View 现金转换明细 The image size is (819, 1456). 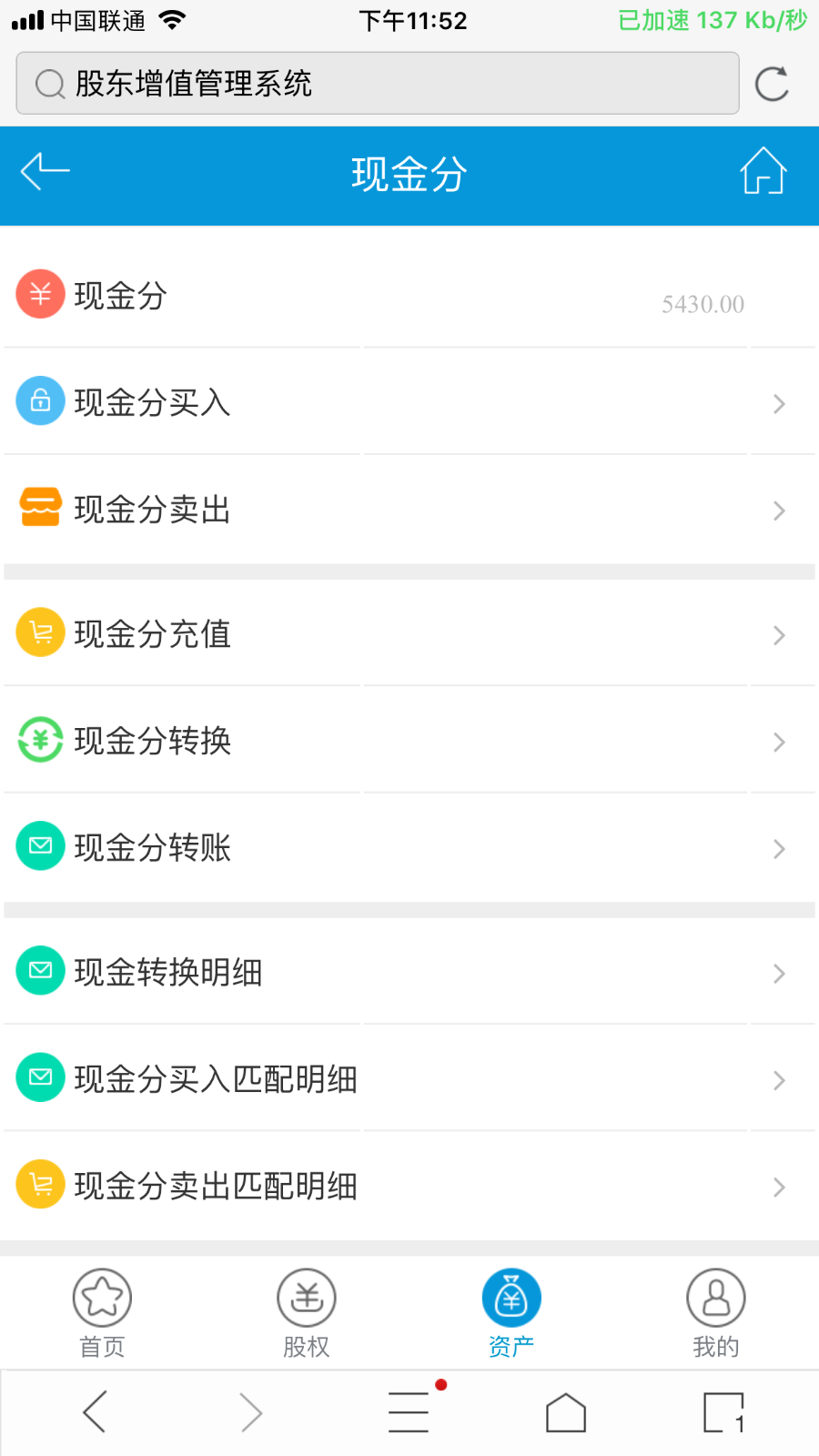pos(409,972)
